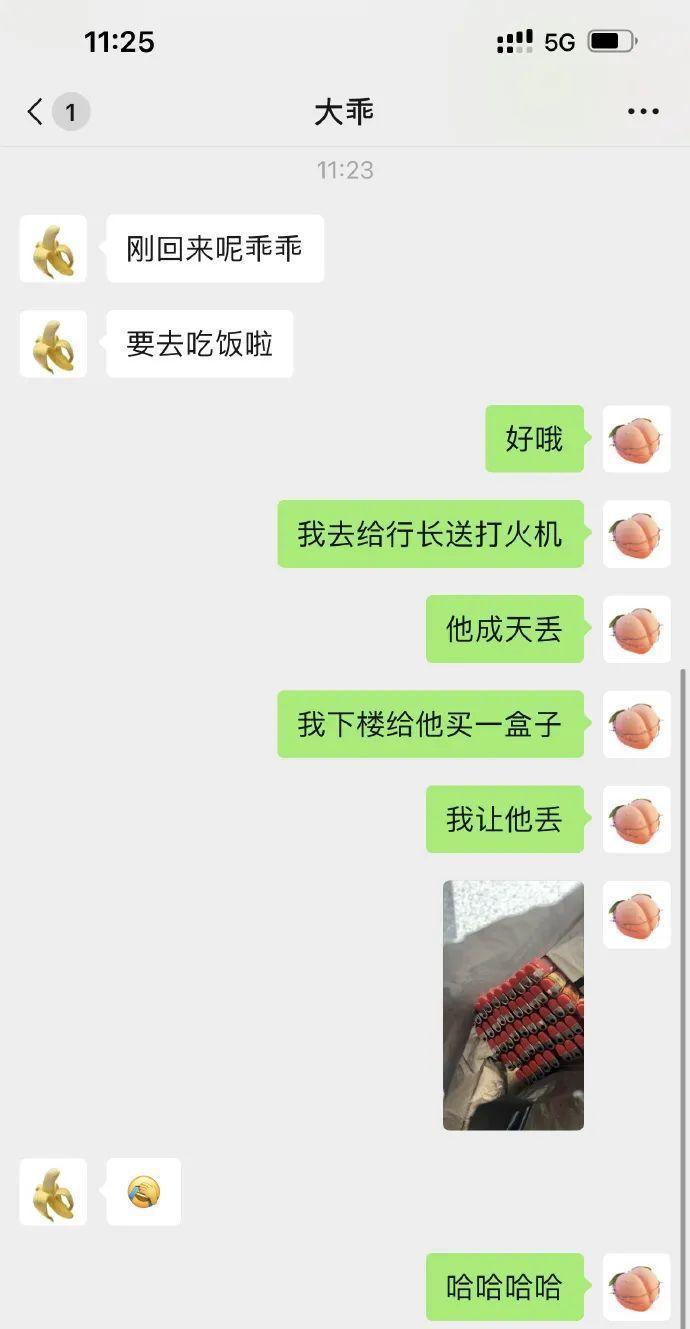Go back to the chat list

(37, 111)
